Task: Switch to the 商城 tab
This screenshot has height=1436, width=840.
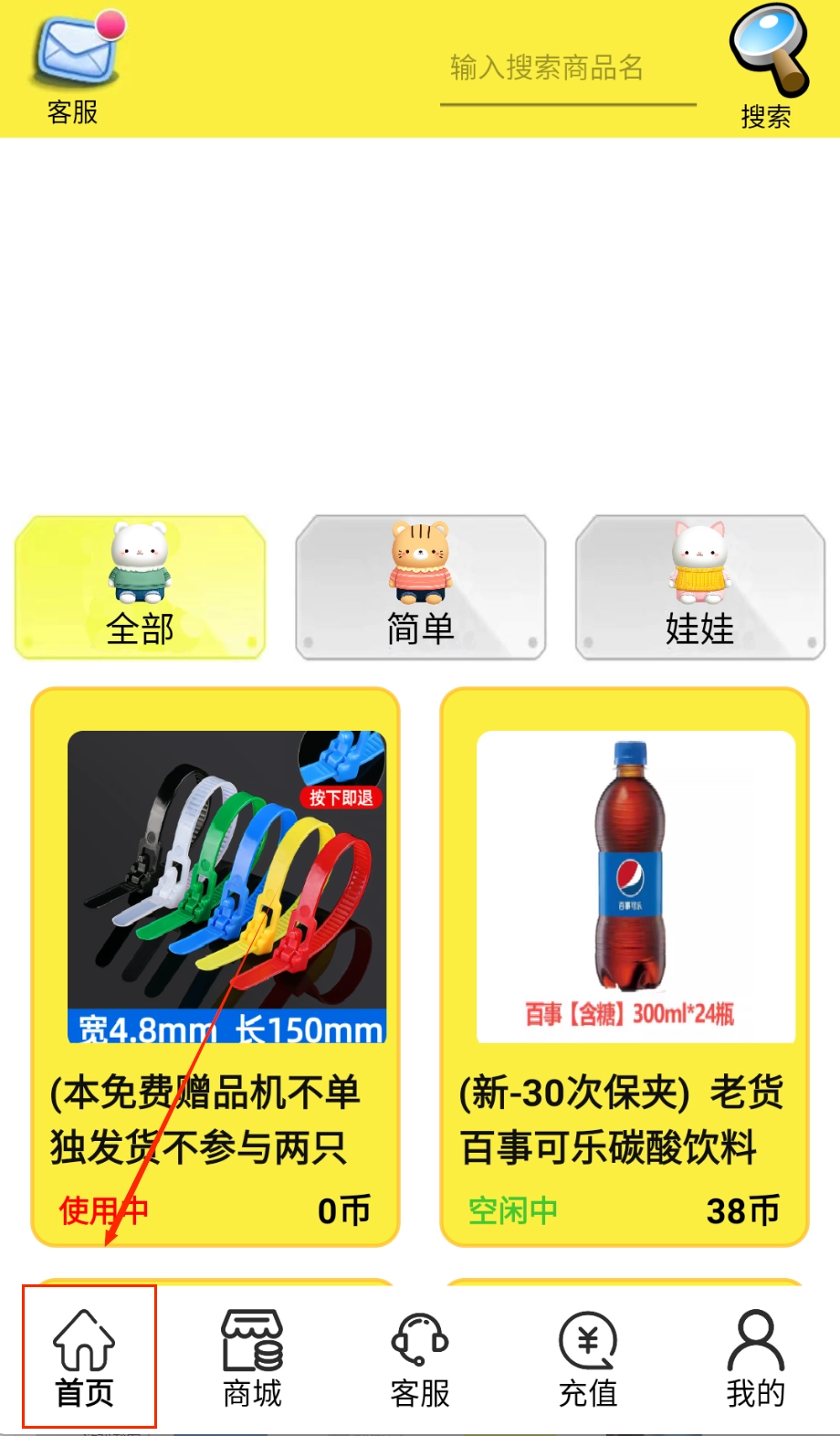Action: coord(253,1358)
